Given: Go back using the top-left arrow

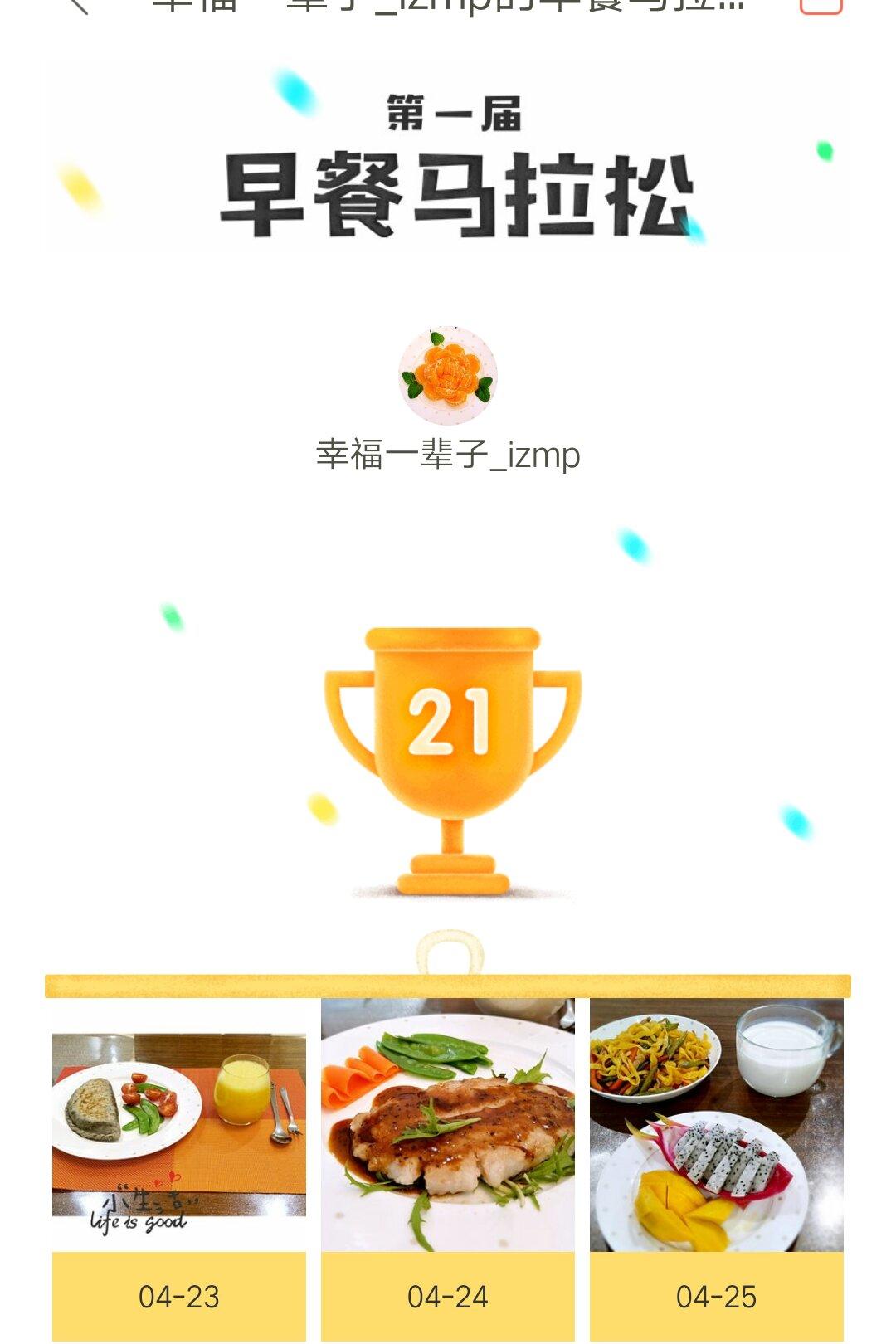Looking at the screenshot, I should (77, 5).
